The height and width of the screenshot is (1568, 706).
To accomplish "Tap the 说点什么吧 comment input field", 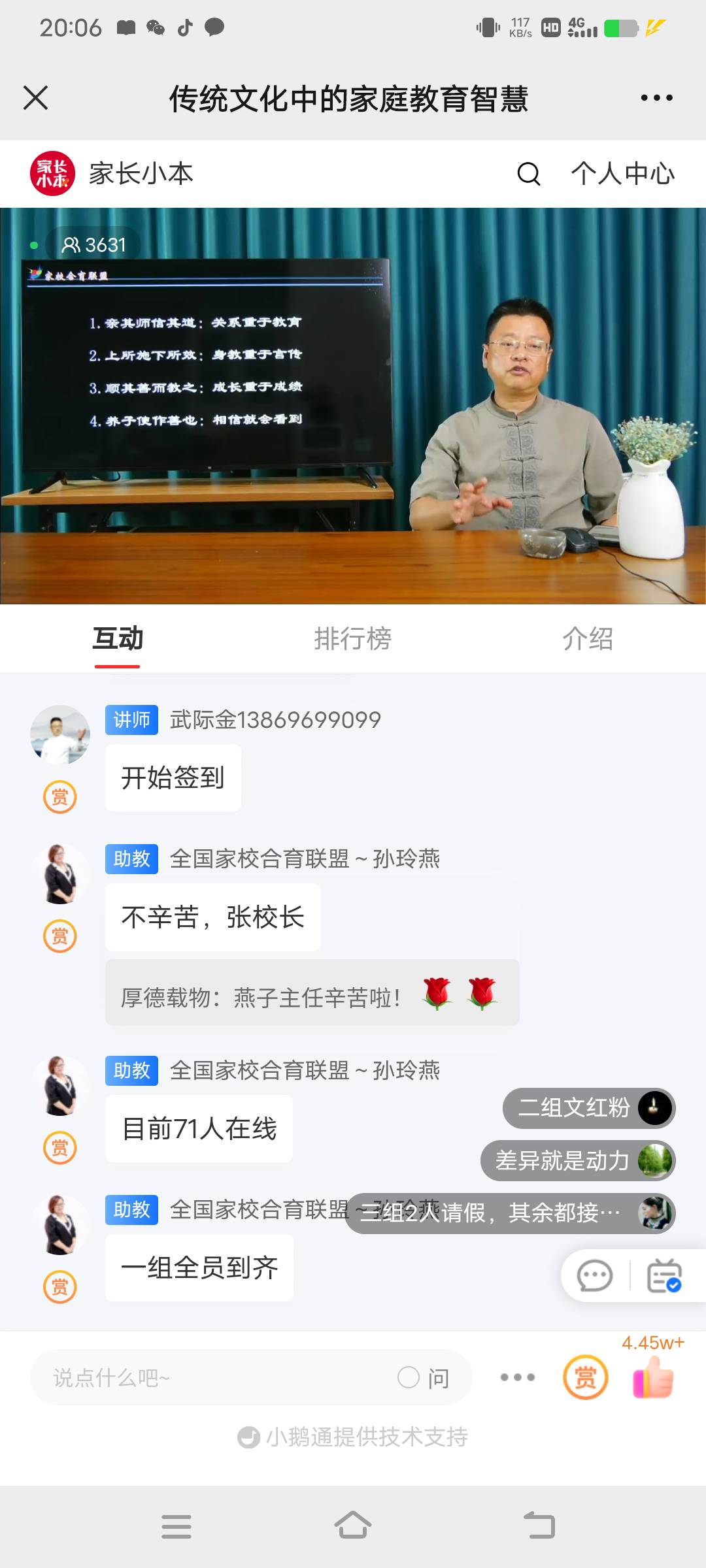I will [x=196, y=1377].
